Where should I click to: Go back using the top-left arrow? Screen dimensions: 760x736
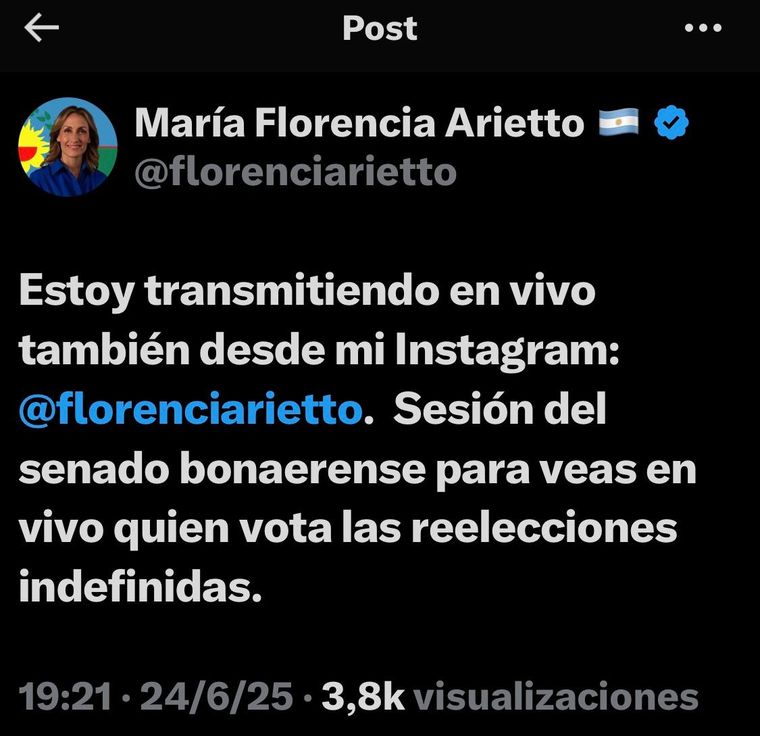[41, 29]
